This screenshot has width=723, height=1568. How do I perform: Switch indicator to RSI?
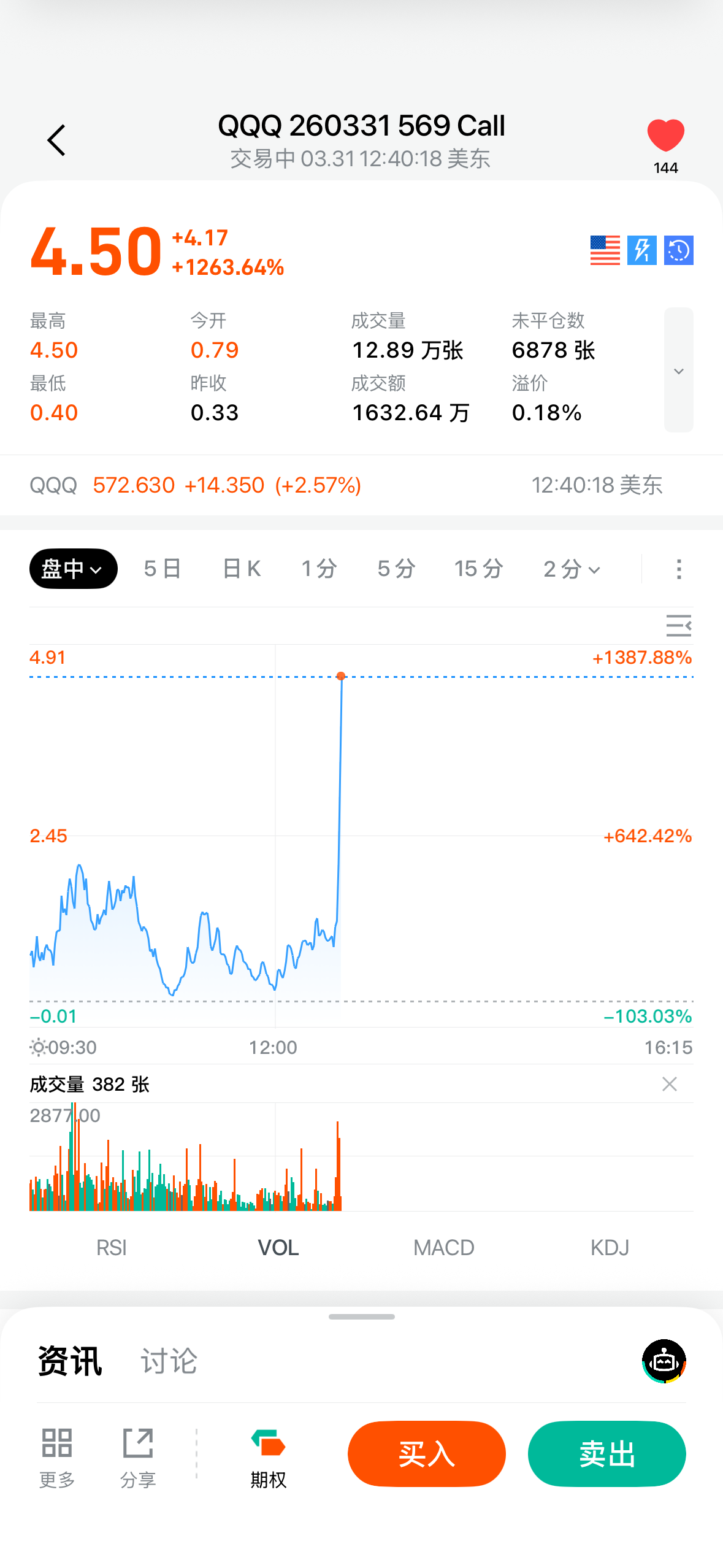(x=112, y=1248)
